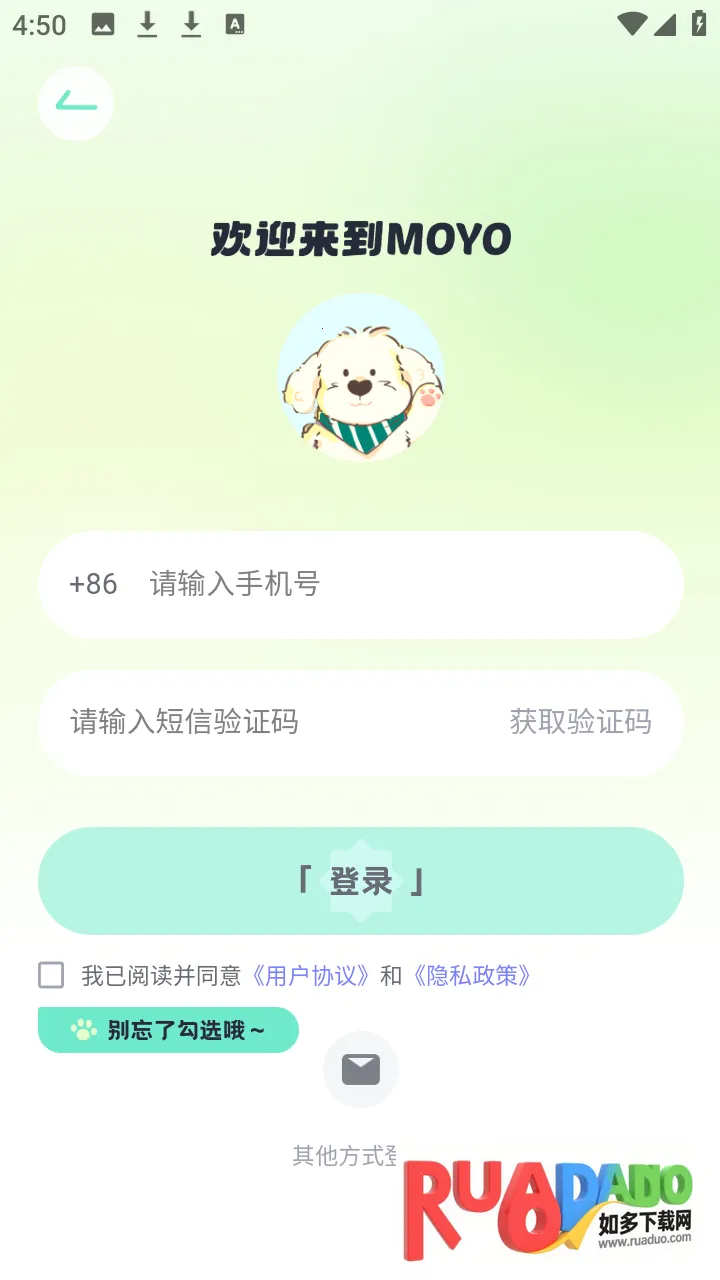
Task: Tap the dog mascot avatar image
Action: click(x=360, y=378)
